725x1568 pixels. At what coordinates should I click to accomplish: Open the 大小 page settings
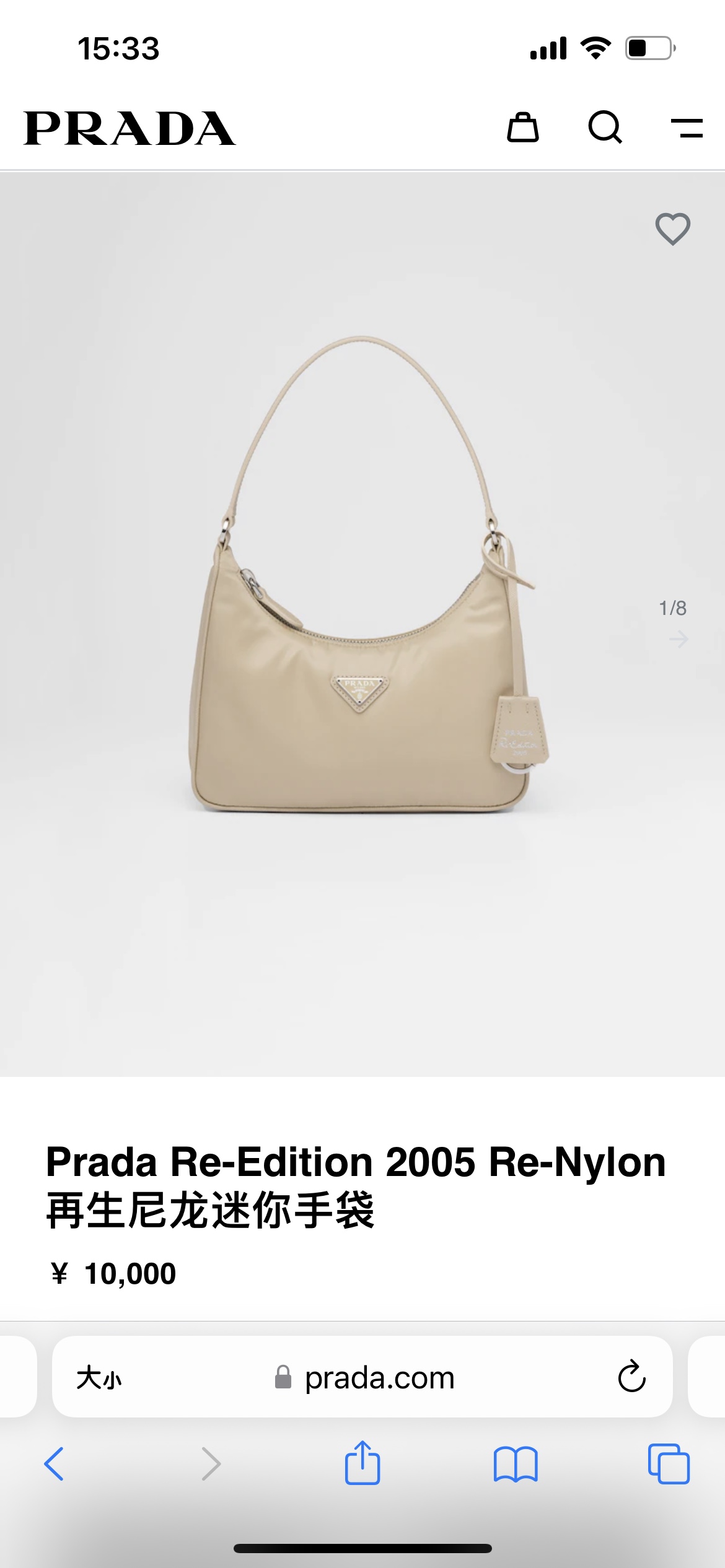click(99, 1378)
